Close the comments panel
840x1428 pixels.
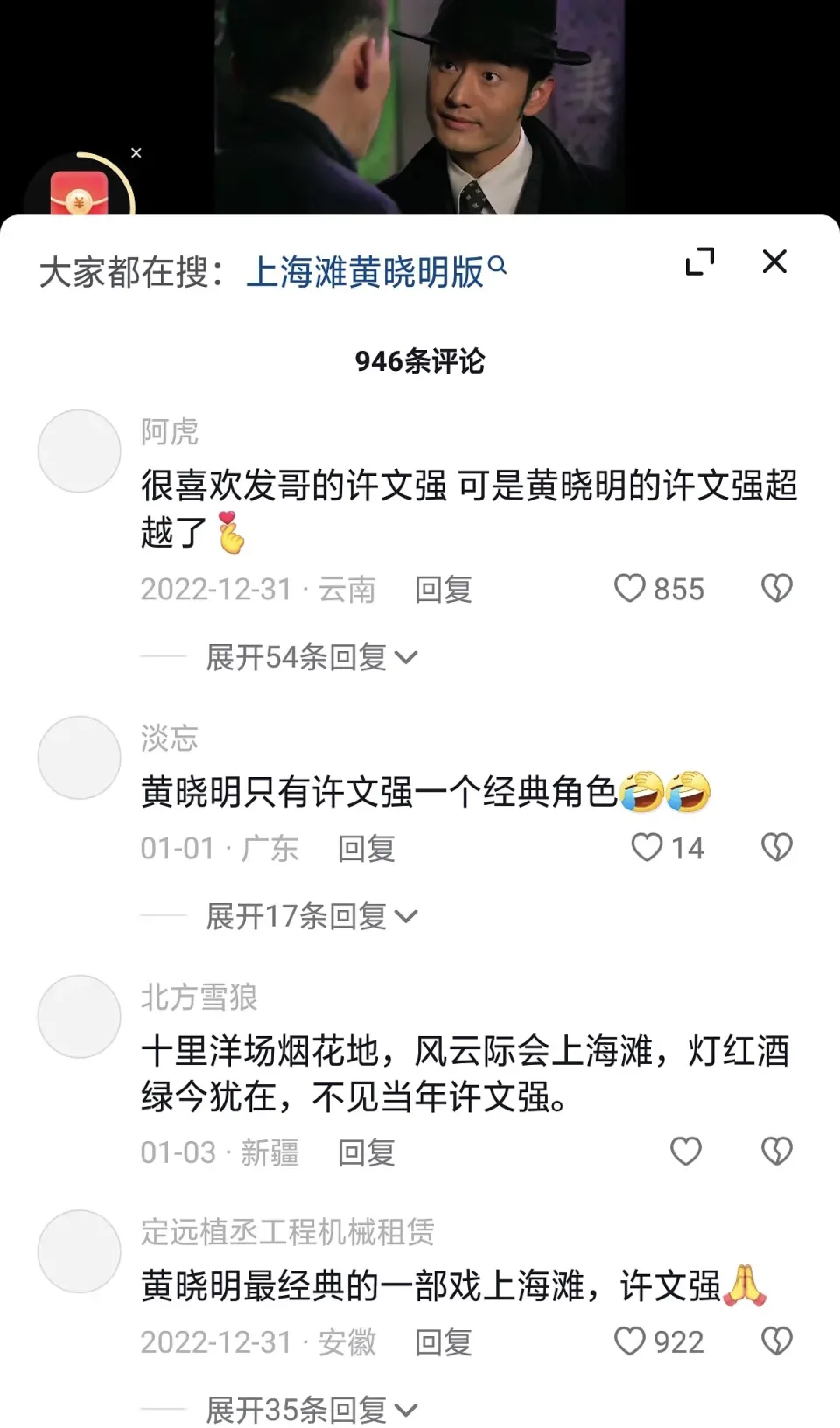click(774, 262)
